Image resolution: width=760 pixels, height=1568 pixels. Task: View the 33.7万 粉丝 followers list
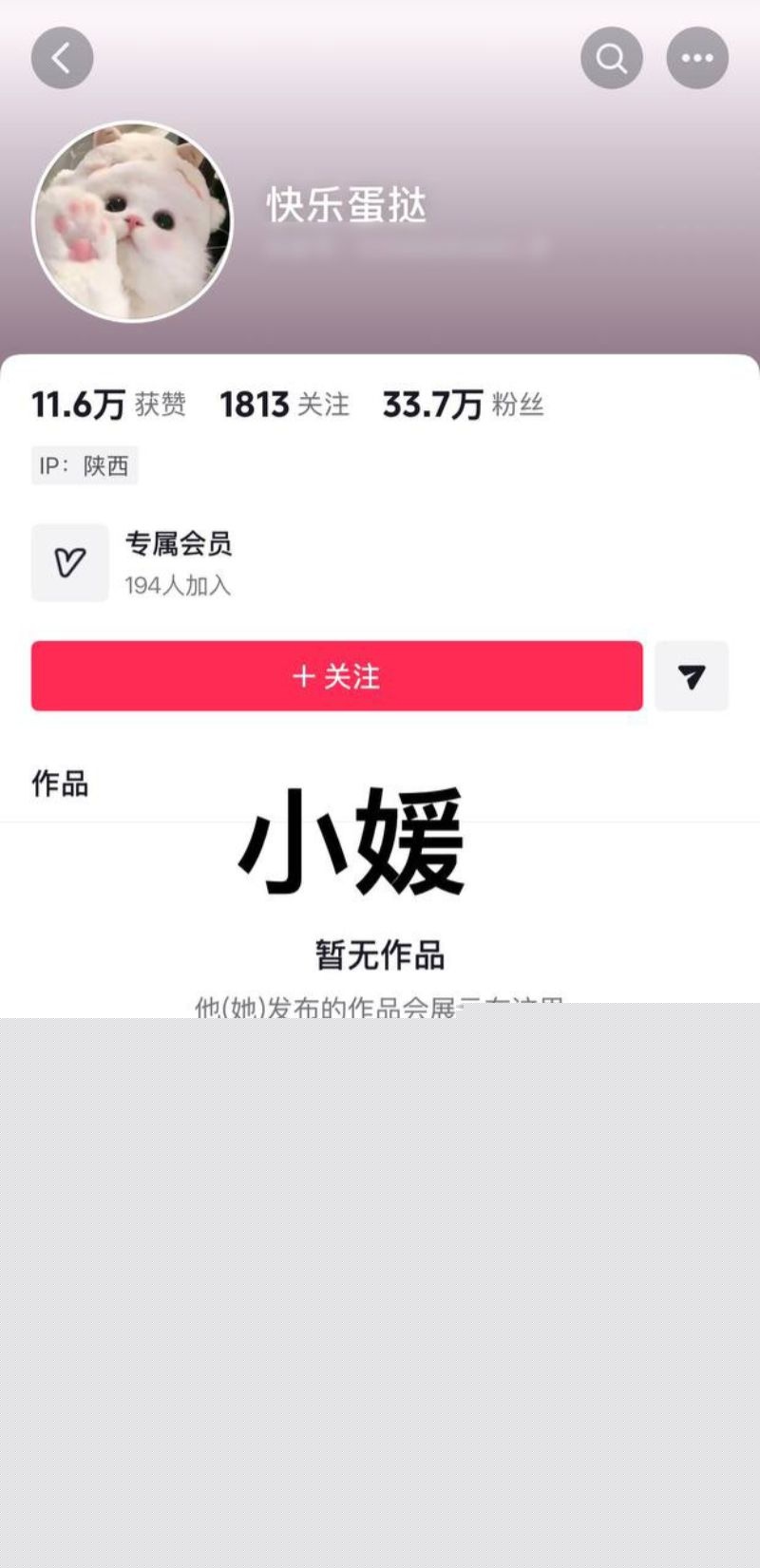[x=461, y=404]
